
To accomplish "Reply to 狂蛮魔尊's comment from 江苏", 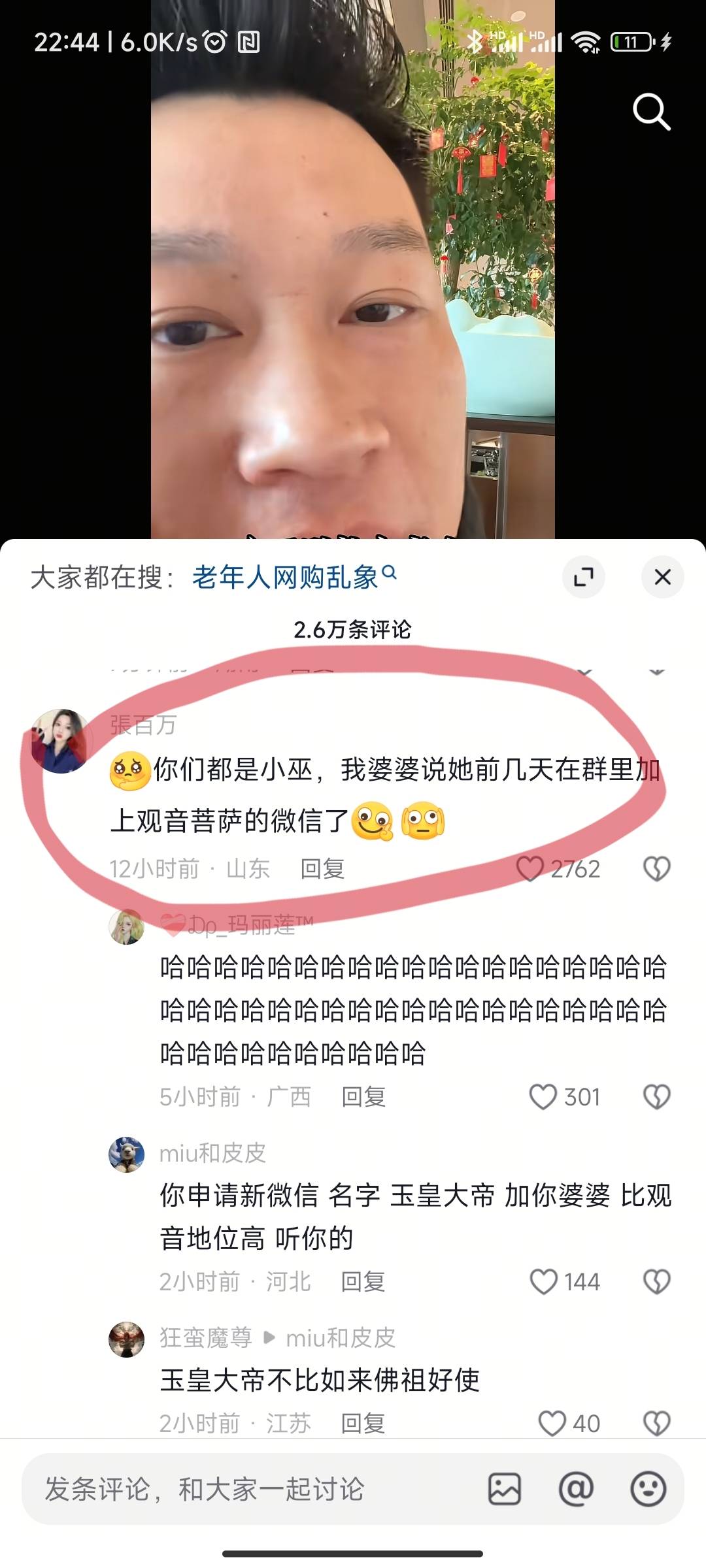I will 363,1424.
